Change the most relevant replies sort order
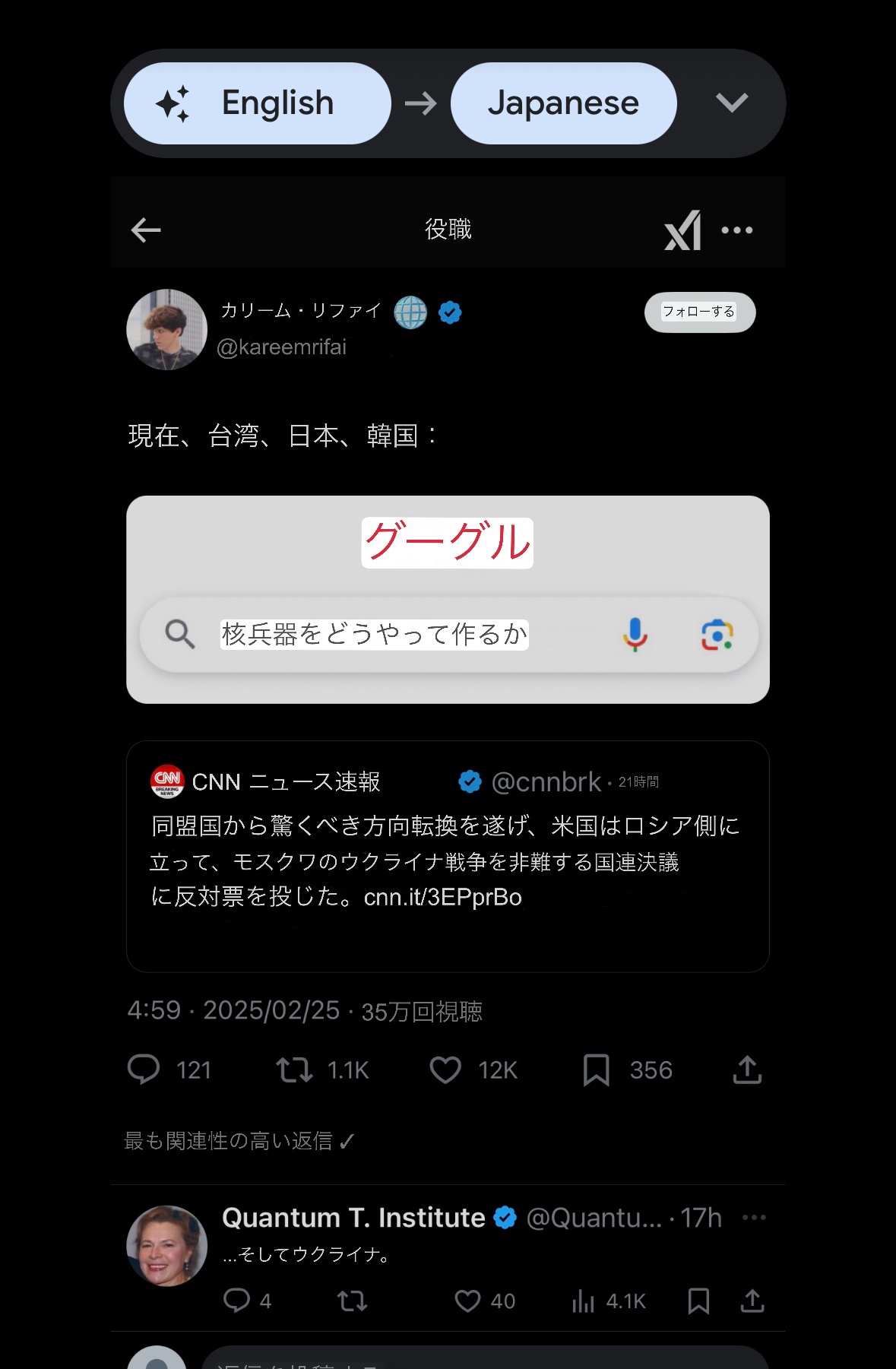This screenshot has height=1369, width=896. coord(239,1140)
